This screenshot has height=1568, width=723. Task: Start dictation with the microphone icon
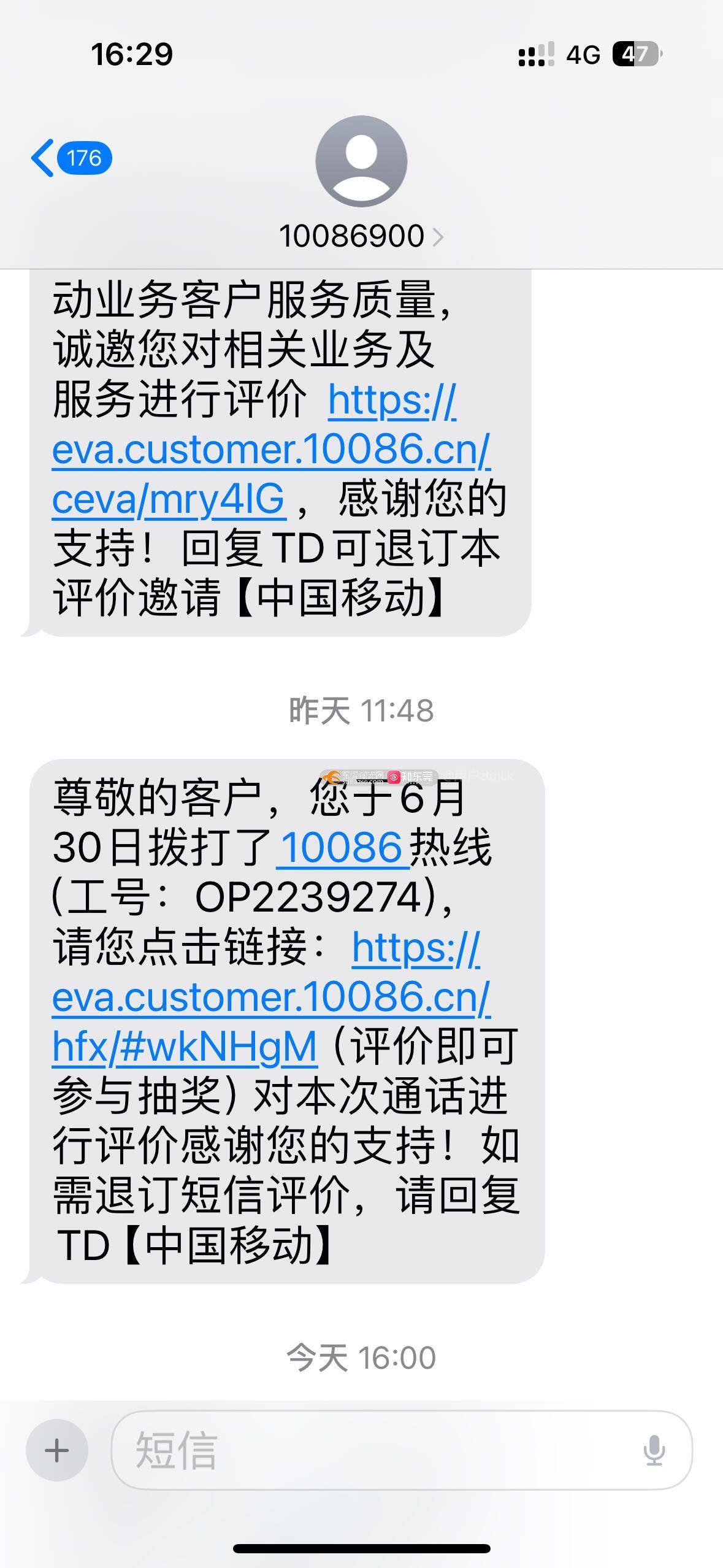point(654,1450)
